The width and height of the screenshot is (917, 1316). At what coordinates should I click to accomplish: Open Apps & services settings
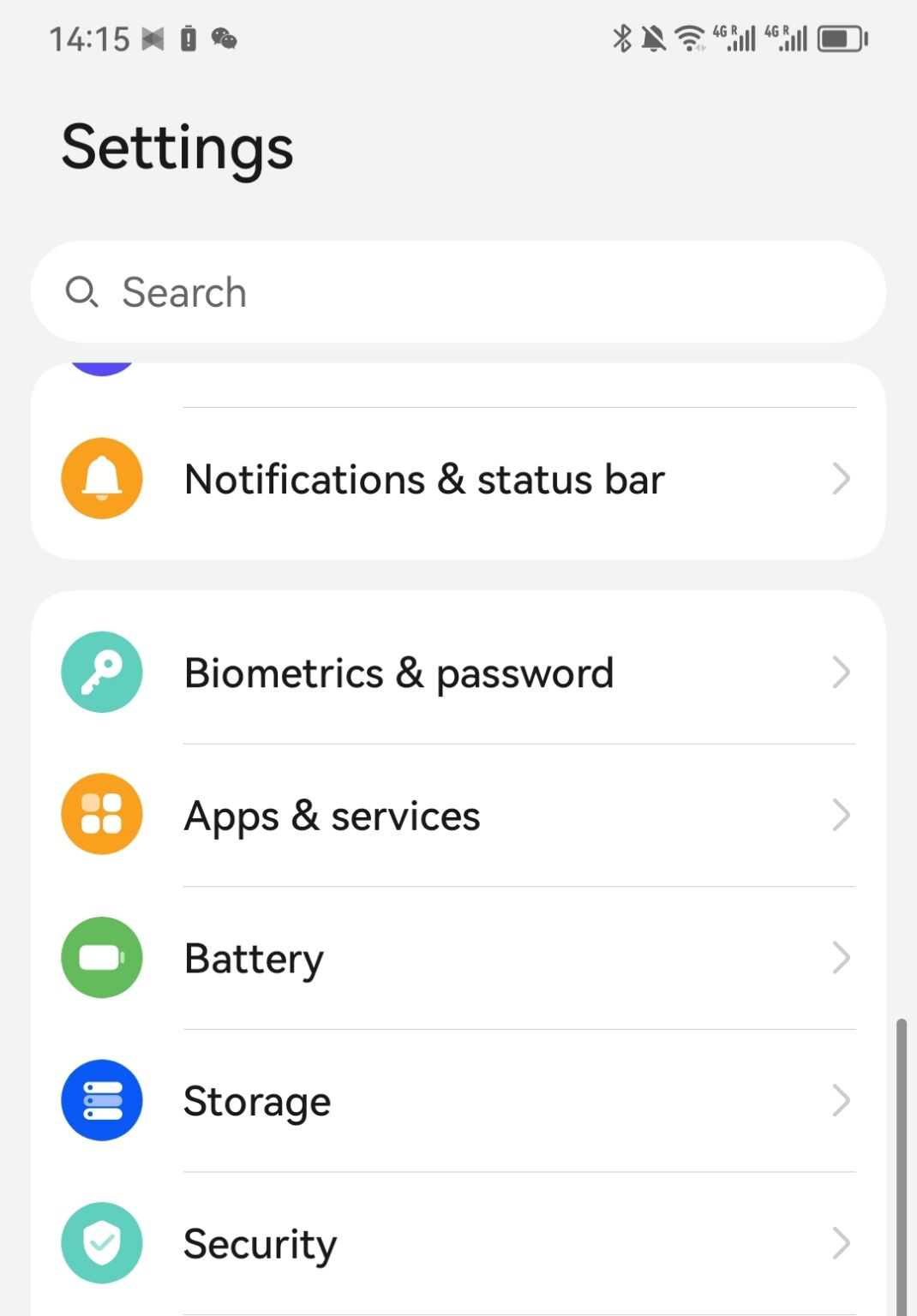click(x=458, y=816)
